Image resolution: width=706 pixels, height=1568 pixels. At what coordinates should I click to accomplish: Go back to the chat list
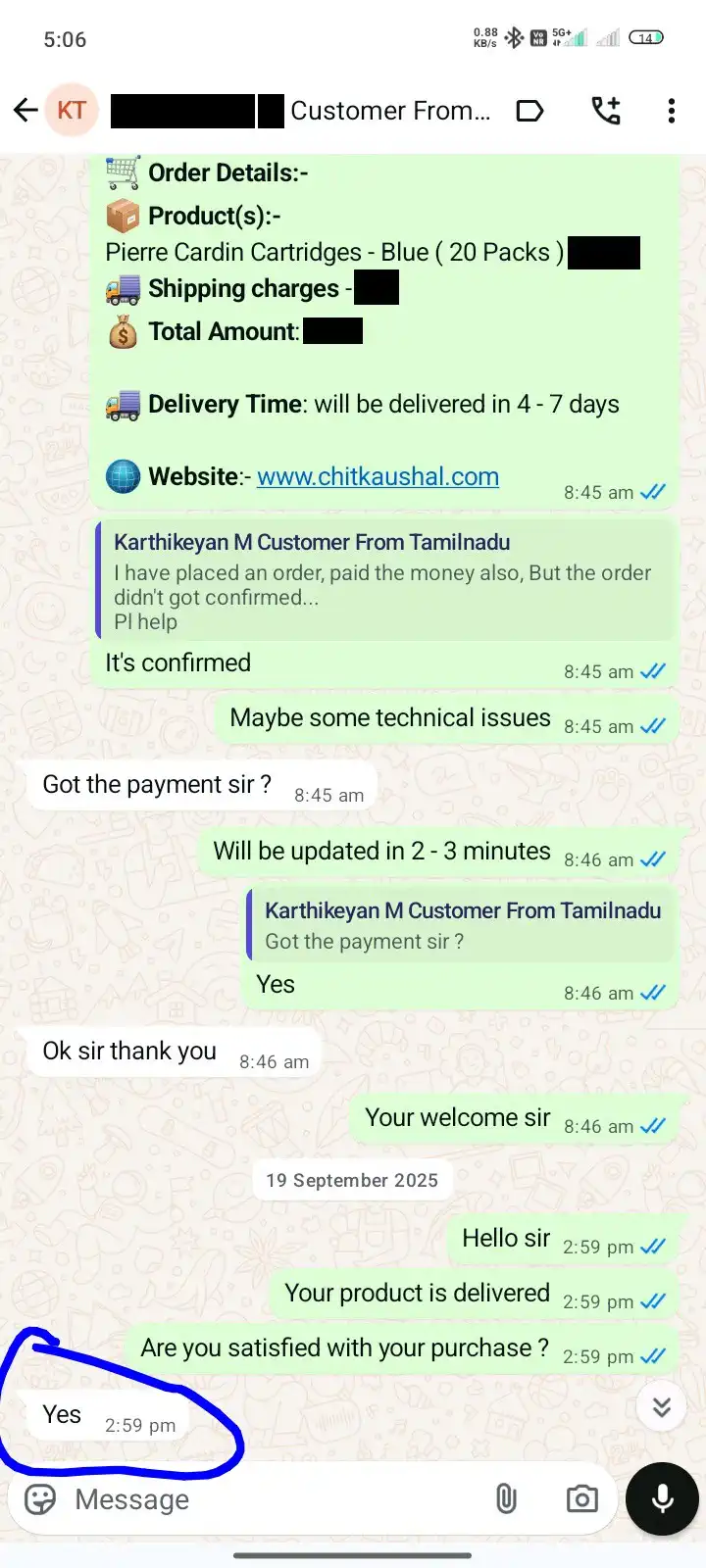tap(25, 110)
